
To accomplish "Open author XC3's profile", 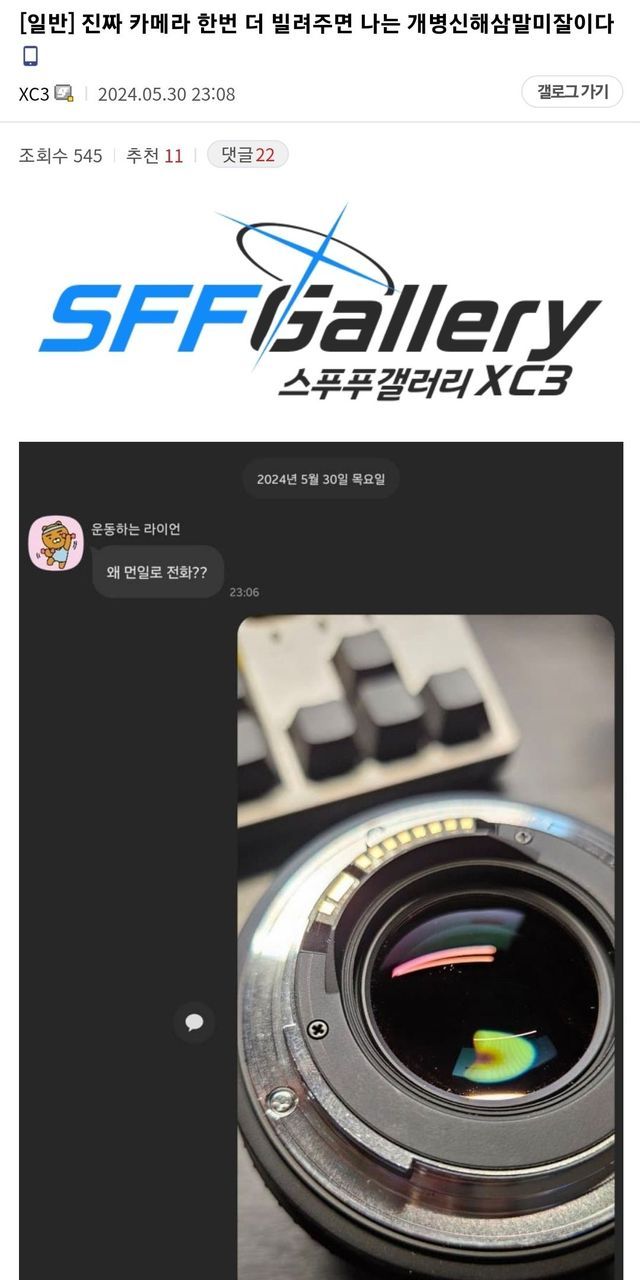I will pyautogui.click(x=34, y=94).
